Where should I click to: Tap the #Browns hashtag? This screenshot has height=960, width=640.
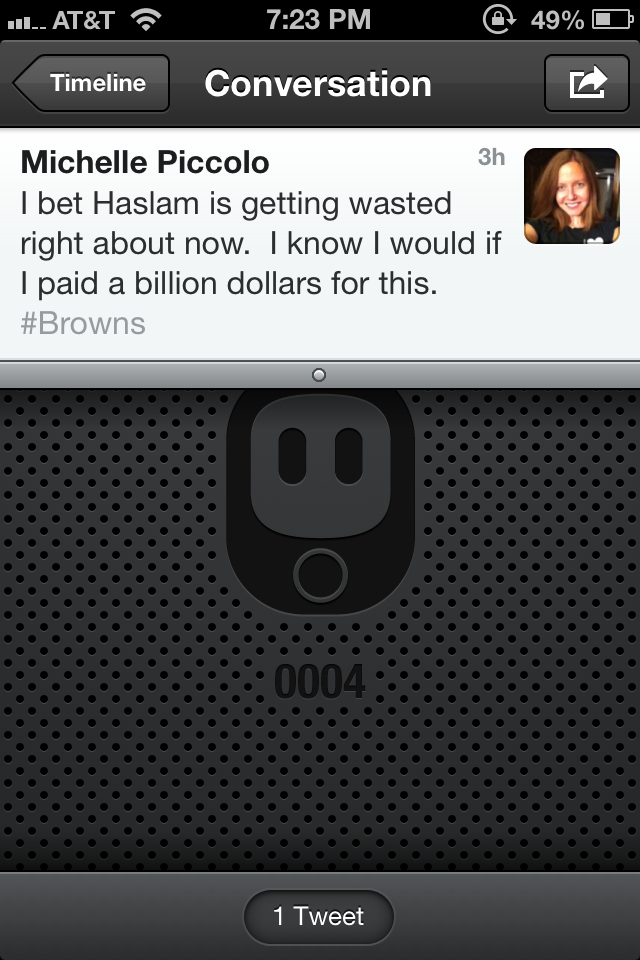[x=82, y=324]
